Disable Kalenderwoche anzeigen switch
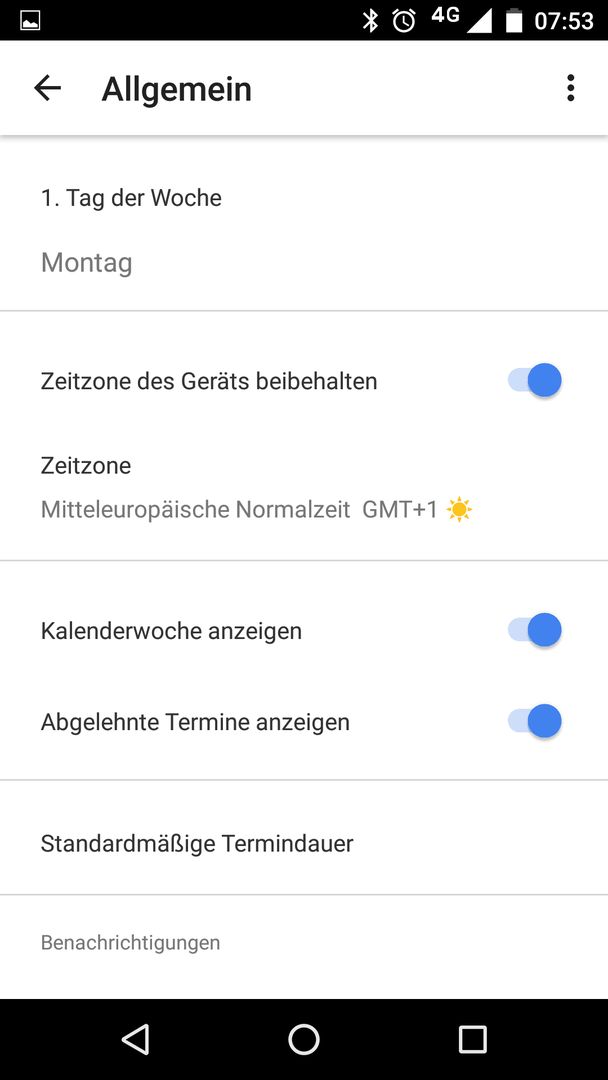Screen dimensions: 608x1080 pyautogui.click(x=535, y=630)
